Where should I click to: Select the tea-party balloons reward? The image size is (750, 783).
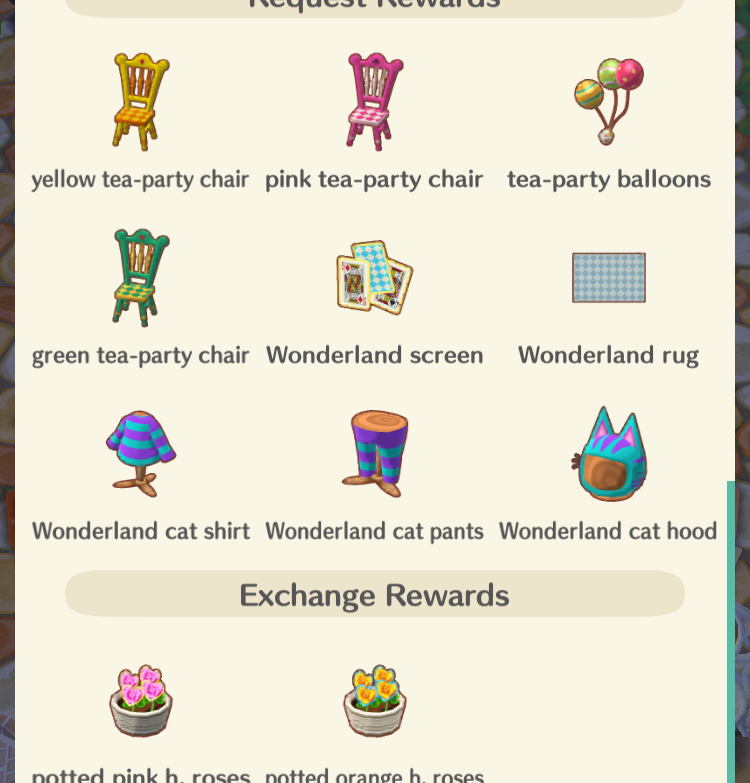coord(608,102)
